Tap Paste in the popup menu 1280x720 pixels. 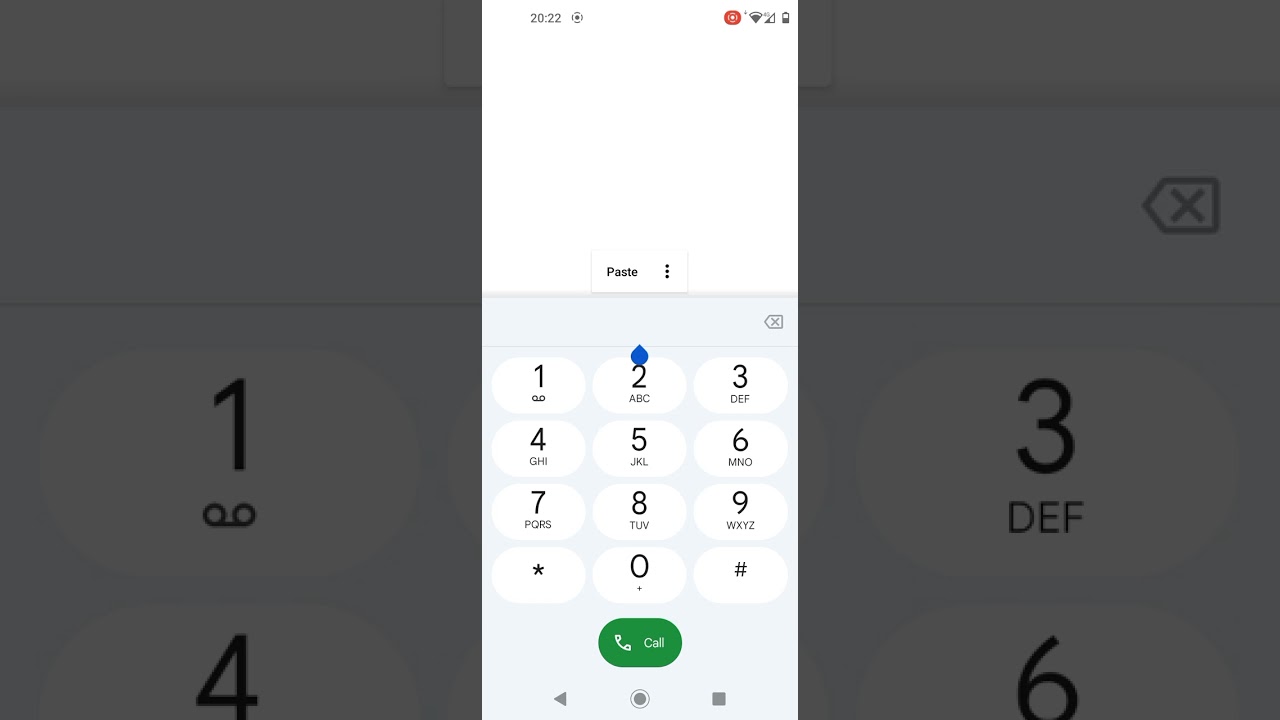click(x=622, y=272)
